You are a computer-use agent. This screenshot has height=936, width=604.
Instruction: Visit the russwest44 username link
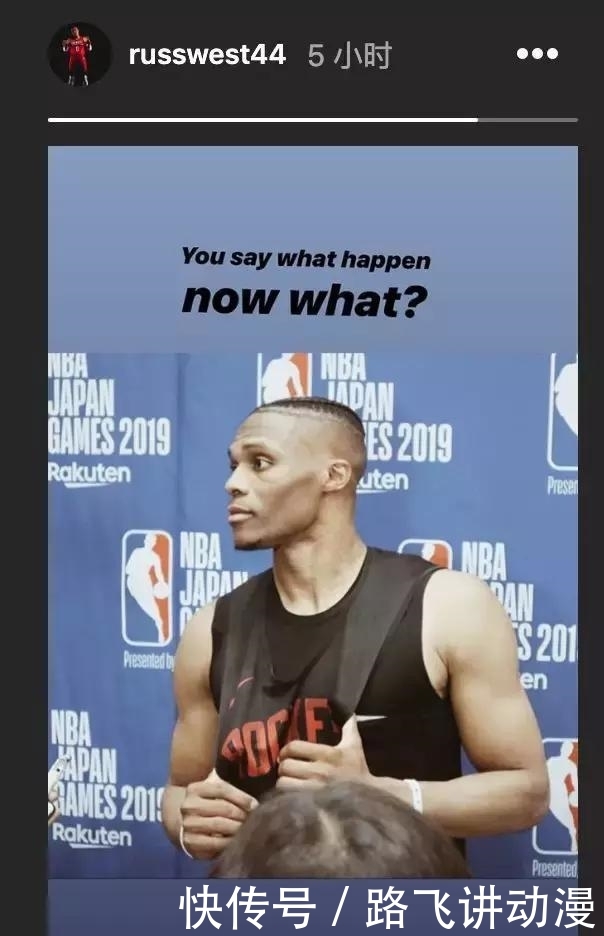click(207, 55)
